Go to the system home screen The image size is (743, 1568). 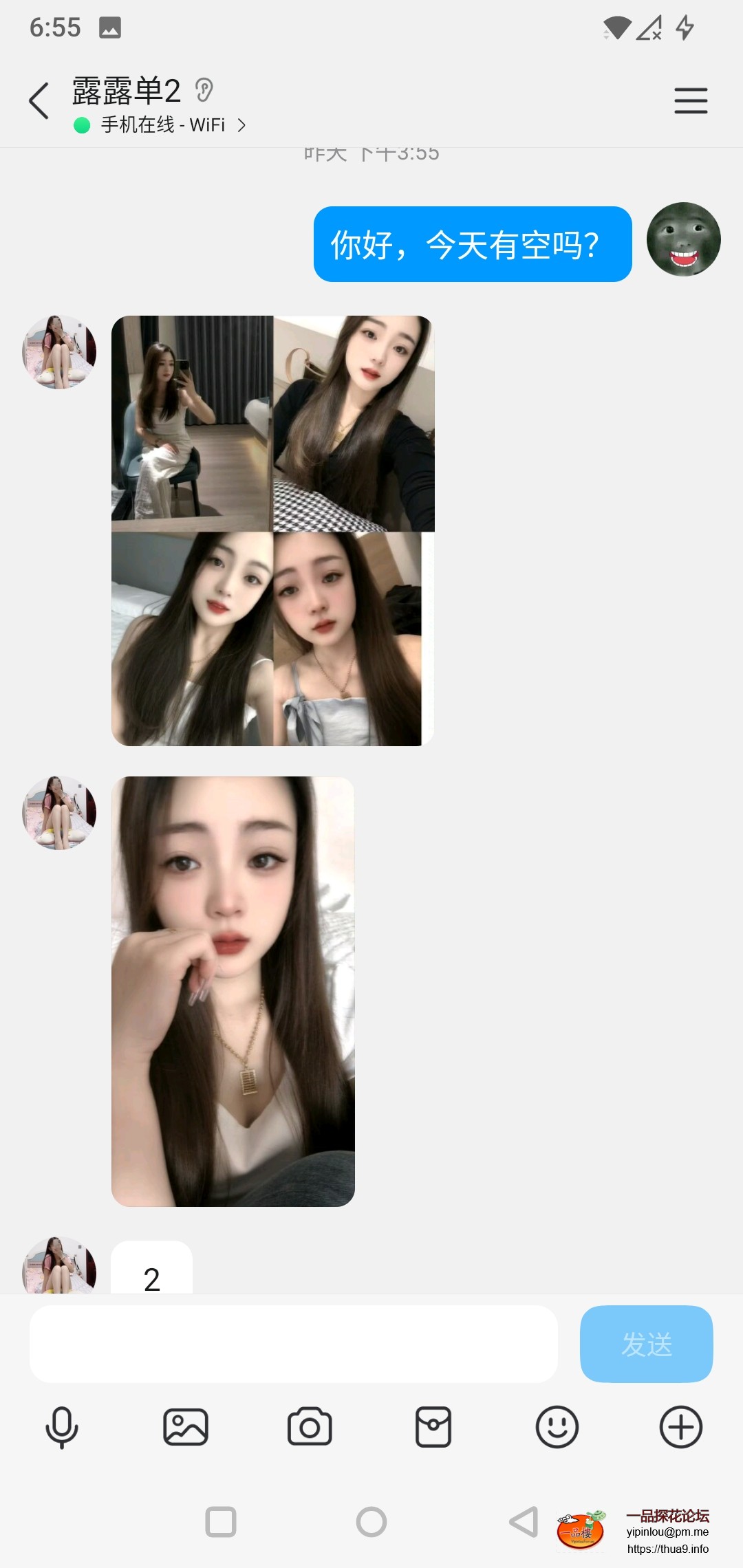pyautogui.click(x=371, y=1521)
